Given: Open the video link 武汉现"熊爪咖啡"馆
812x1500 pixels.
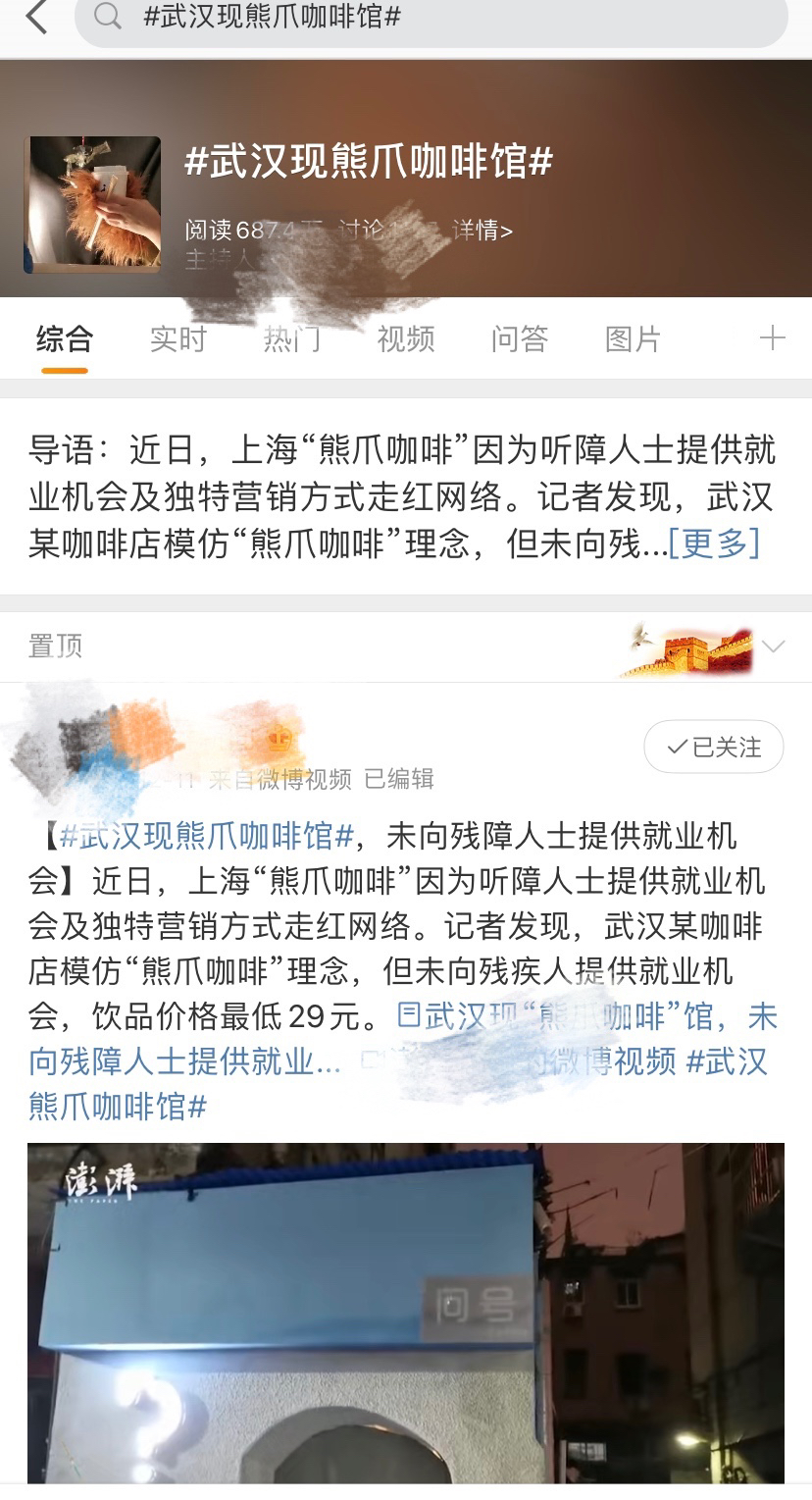Looking at the screenshot, I should [588, 1016].
